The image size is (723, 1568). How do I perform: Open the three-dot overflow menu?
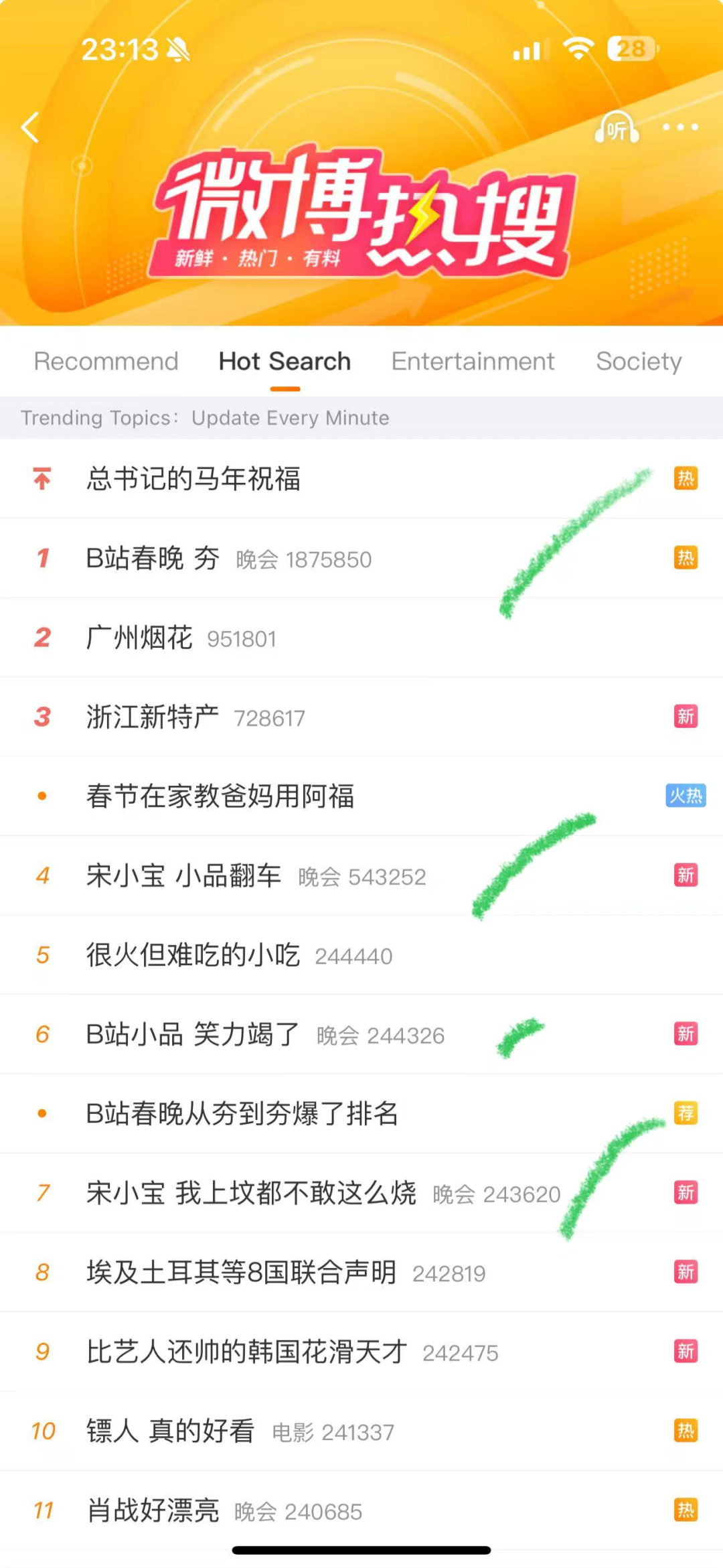coord(680,127)
